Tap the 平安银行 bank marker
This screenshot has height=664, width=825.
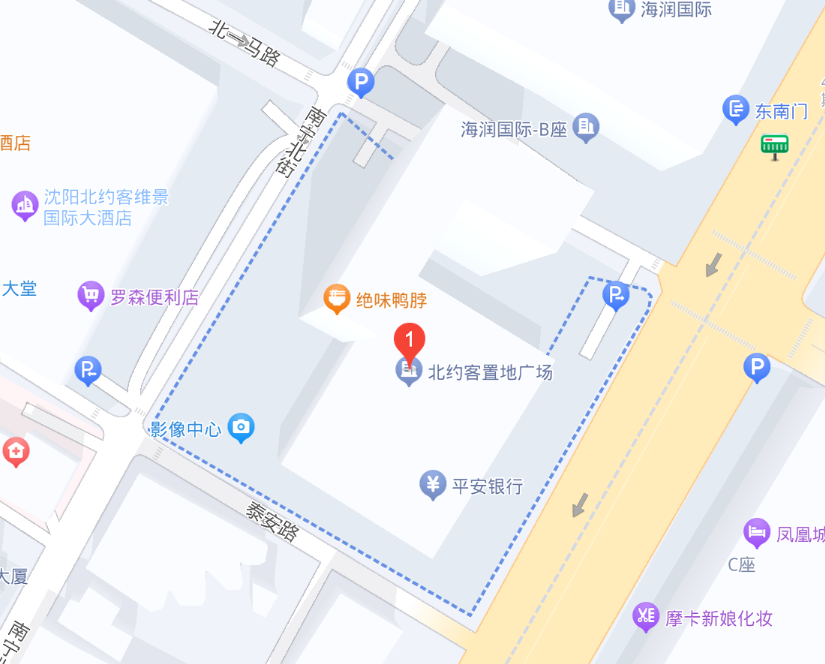pos(432,487)
